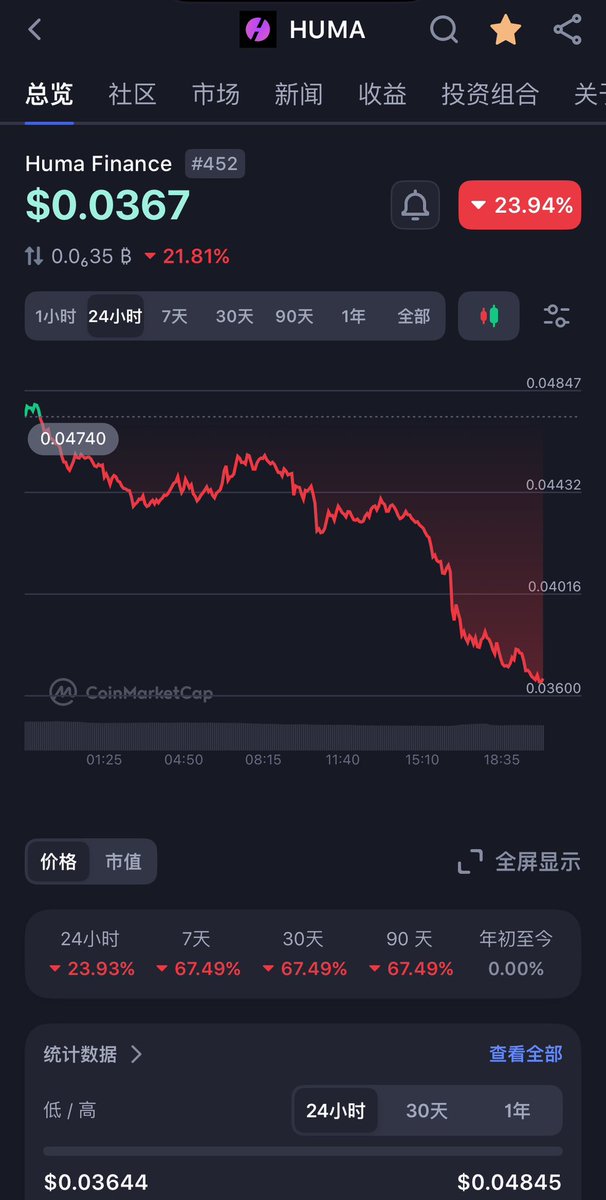
Task: Open search from the top bar
Action: (x=444, y=30)
